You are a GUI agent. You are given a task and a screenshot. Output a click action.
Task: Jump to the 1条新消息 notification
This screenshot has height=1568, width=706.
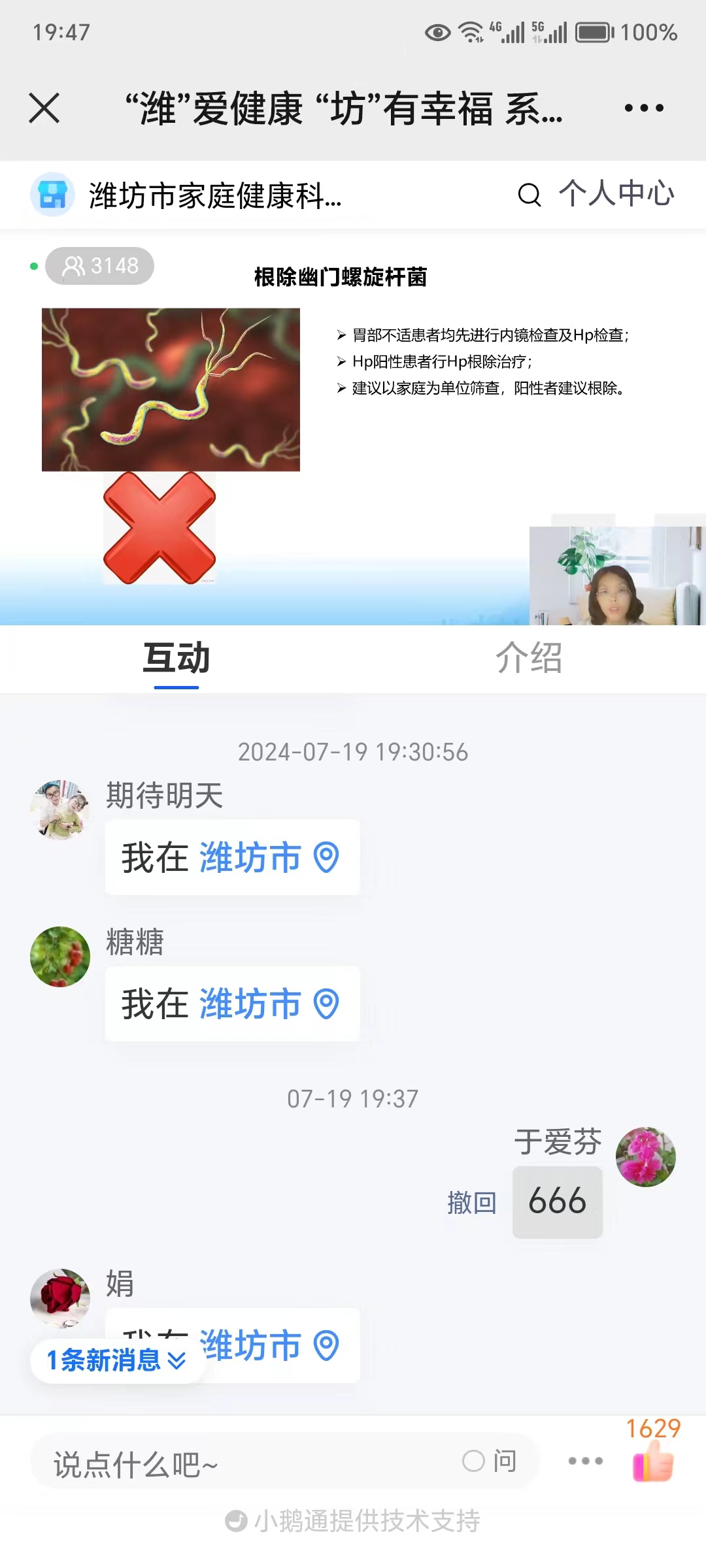[x=116, y=1360]
